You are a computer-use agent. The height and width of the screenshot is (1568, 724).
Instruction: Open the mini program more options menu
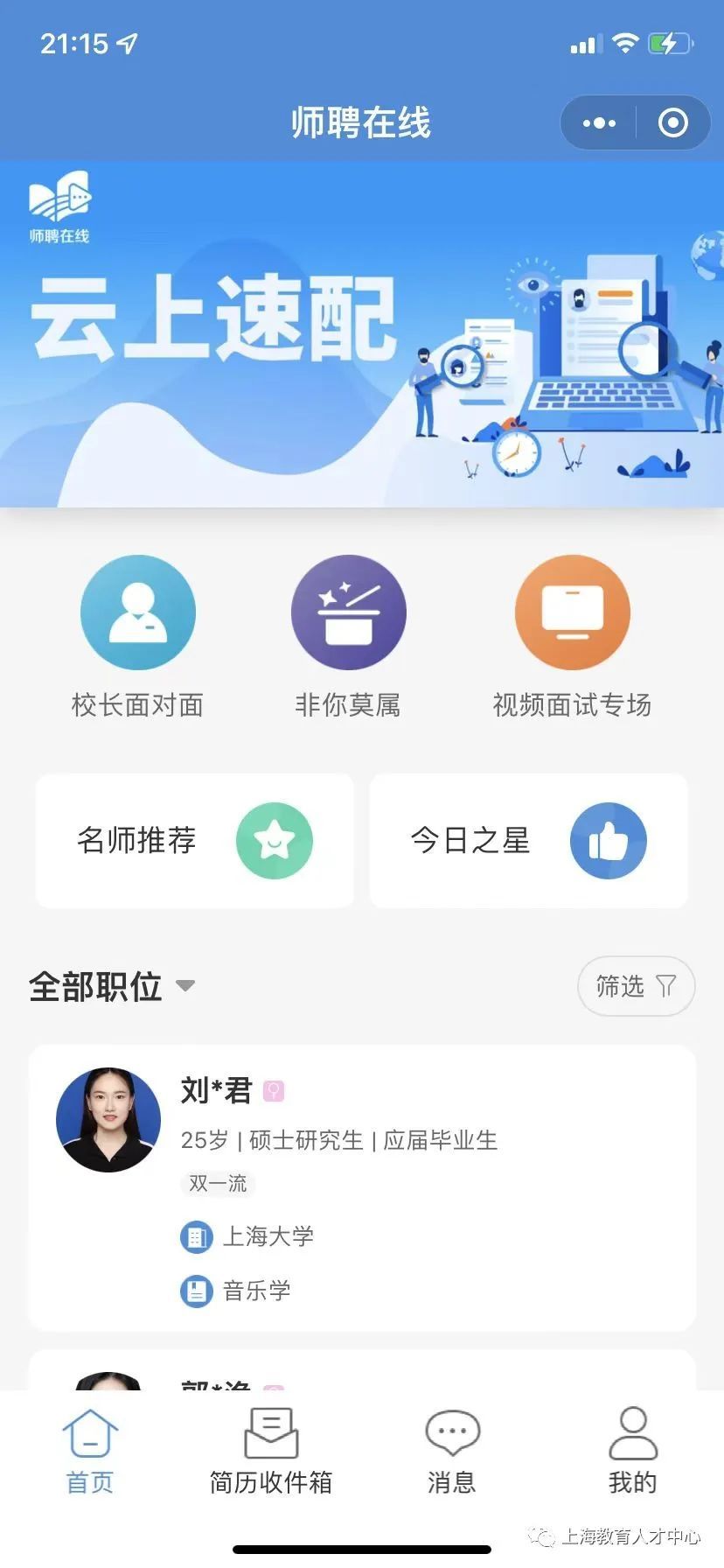[x=599, y=123]
